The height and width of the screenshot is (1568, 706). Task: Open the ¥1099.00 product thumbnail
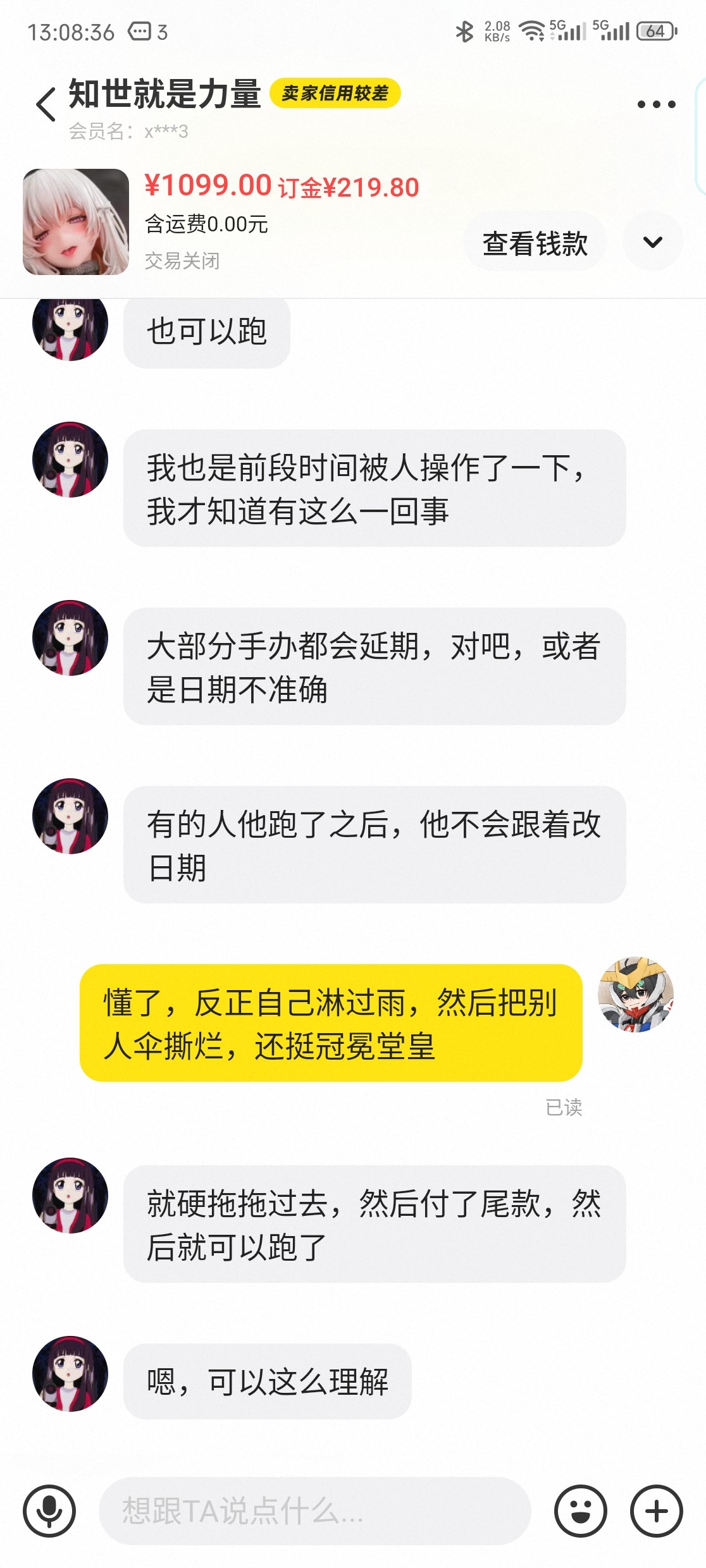[x=76, y=222]
